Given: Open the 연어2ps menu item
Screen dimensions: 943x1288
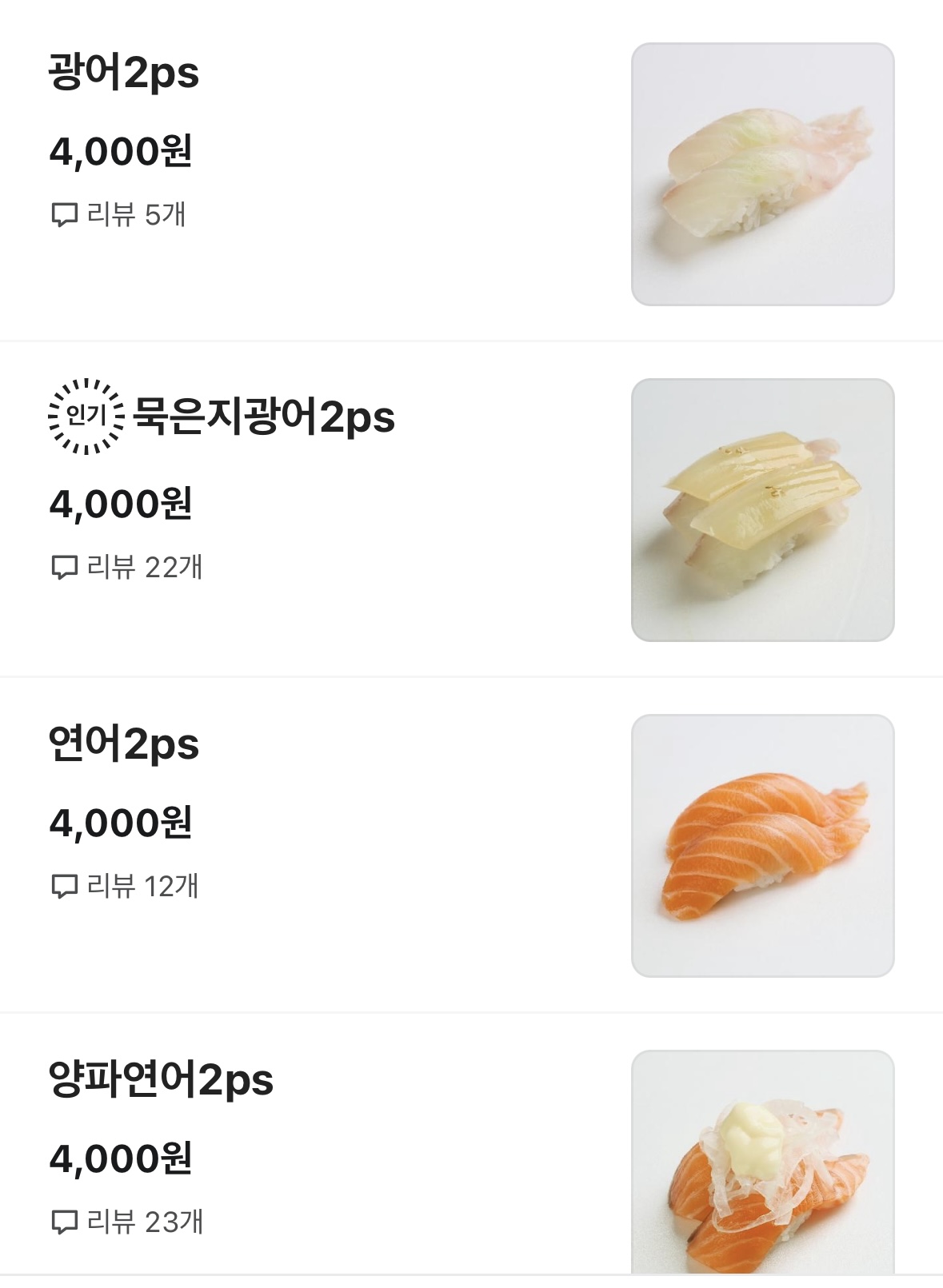Looking at the screenshot, I should [124, 745].
